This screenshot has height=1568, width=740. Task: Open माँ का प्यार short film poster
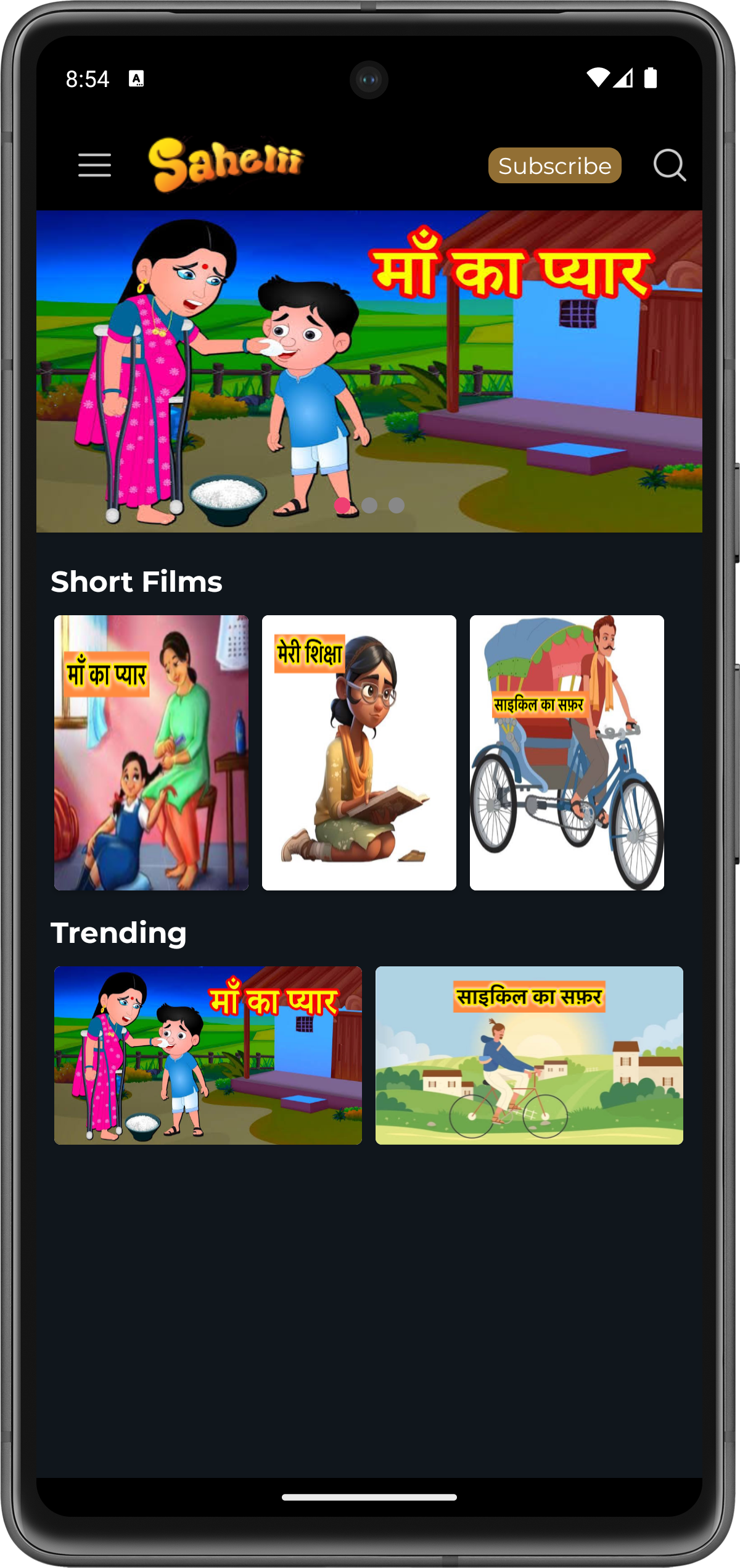151,752
